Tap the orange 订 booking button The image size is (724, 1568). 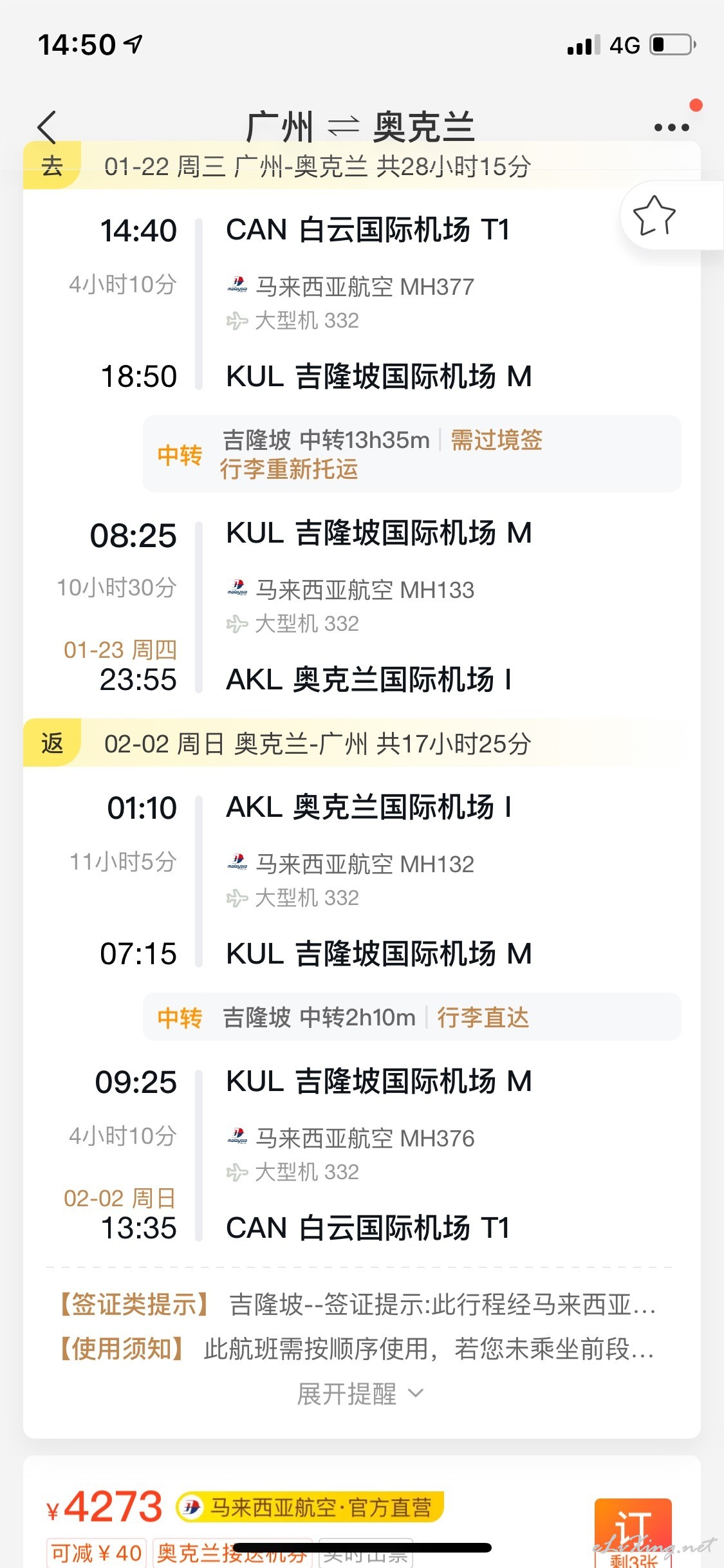click(633, 1532)
